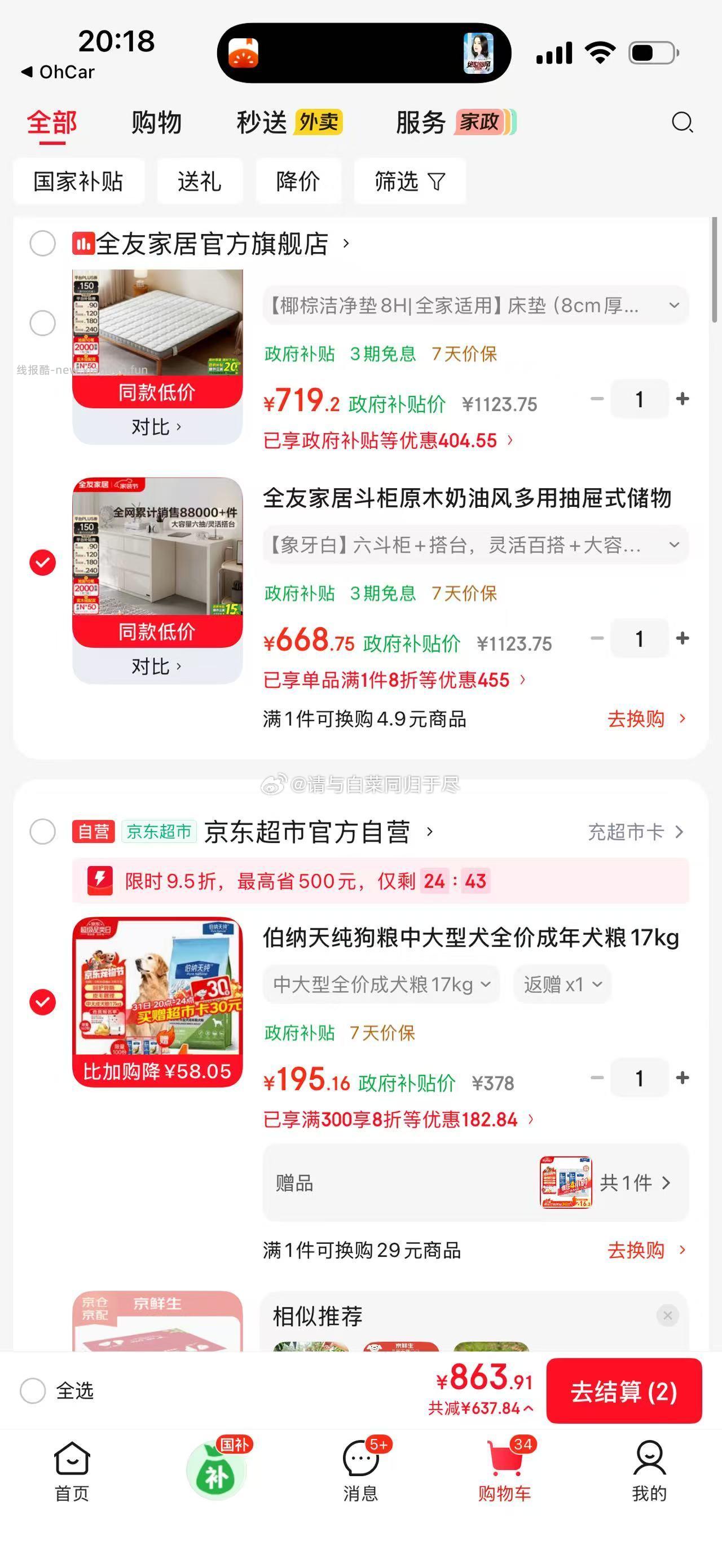Dismiss the 相似推荐 panel
The width and height of the screenshot is (722, 1568).
[667, 1315]
